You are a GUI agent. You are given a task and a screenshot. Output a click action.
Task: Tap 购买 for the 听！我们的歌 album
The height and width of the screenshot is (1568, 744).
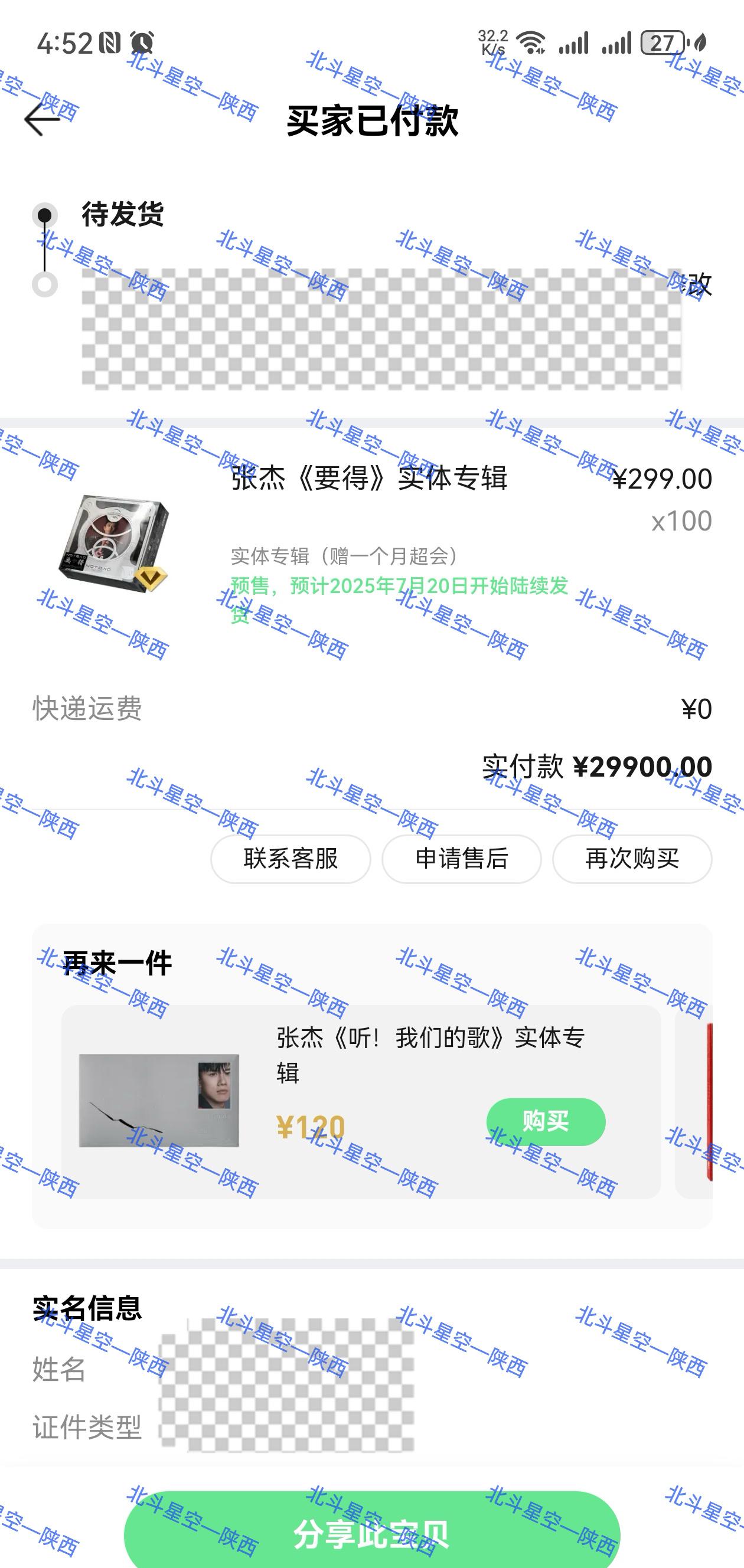[x=546, y=1121]
